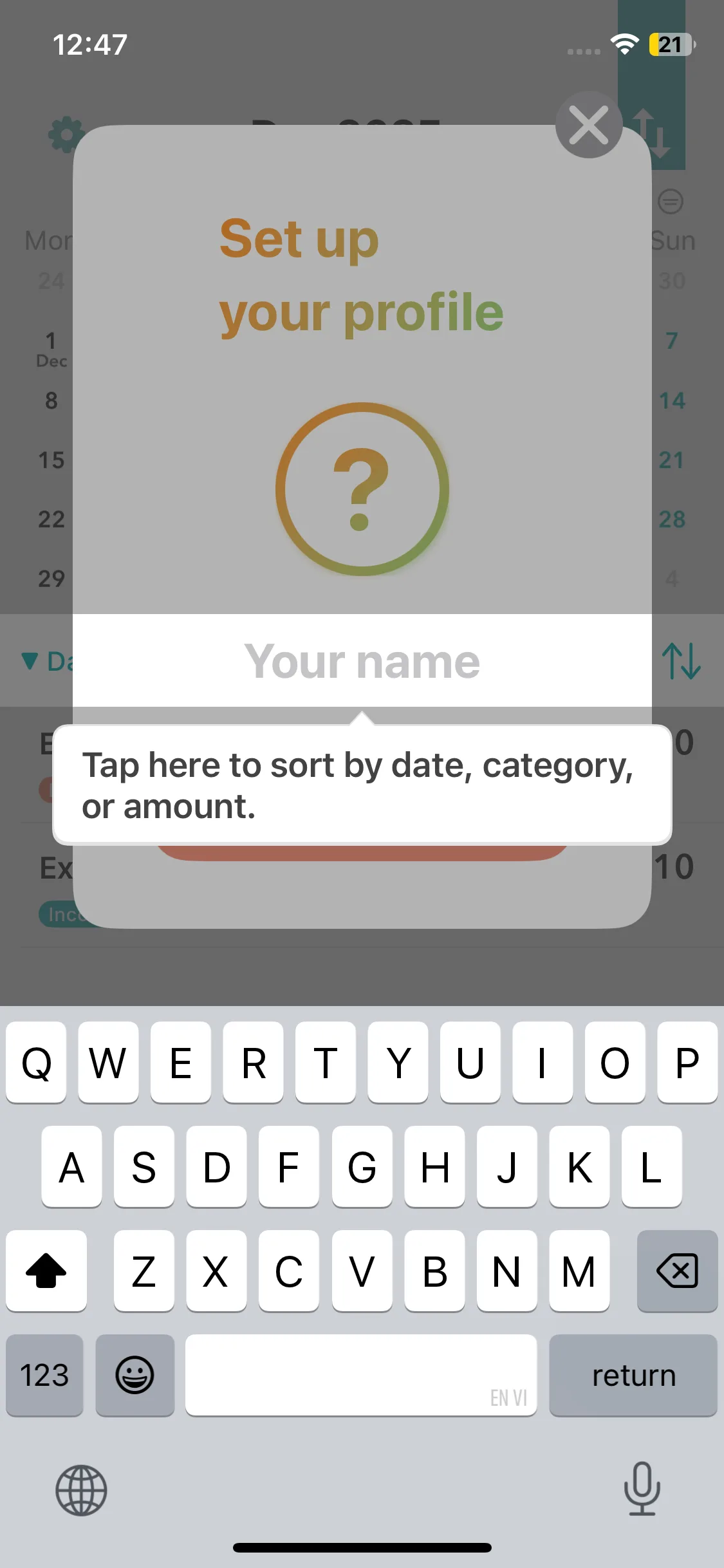
Task: Switch keyboard to numbers with 123 key
Action: (x=44, y=1376)
